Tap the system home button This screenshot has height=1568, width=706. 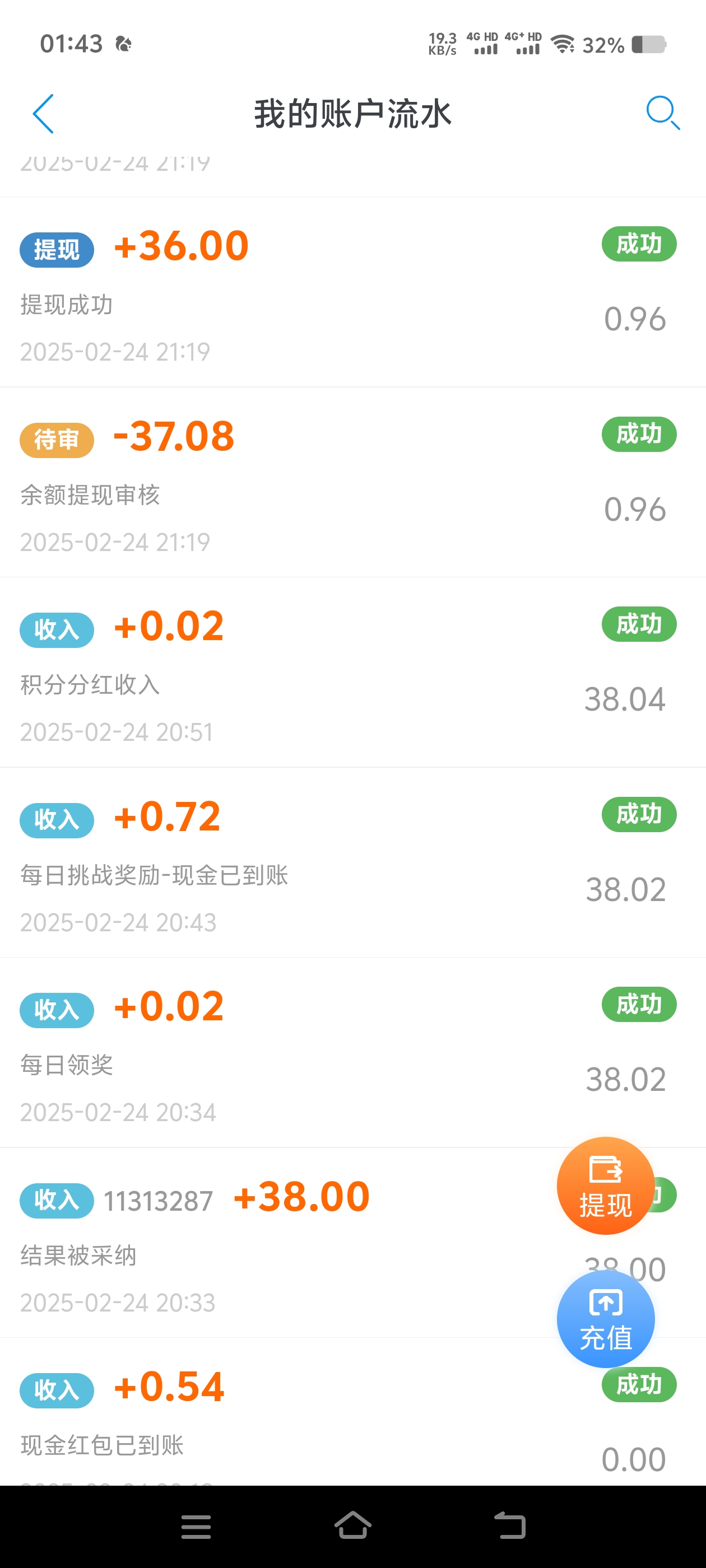[x=352, y=1526]
